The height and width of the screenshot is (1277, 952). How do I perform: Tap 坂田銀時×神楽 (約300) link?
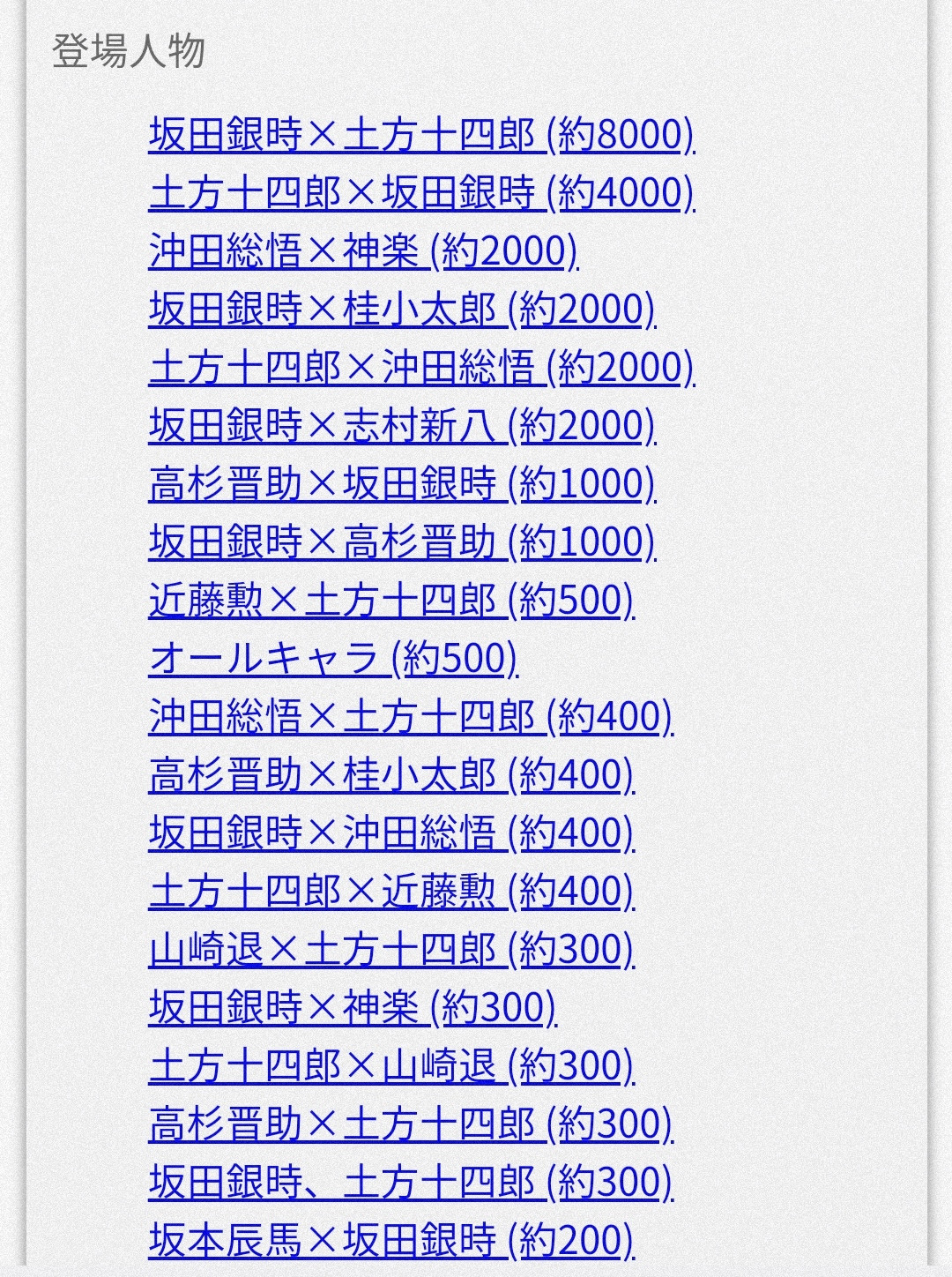353,1007
